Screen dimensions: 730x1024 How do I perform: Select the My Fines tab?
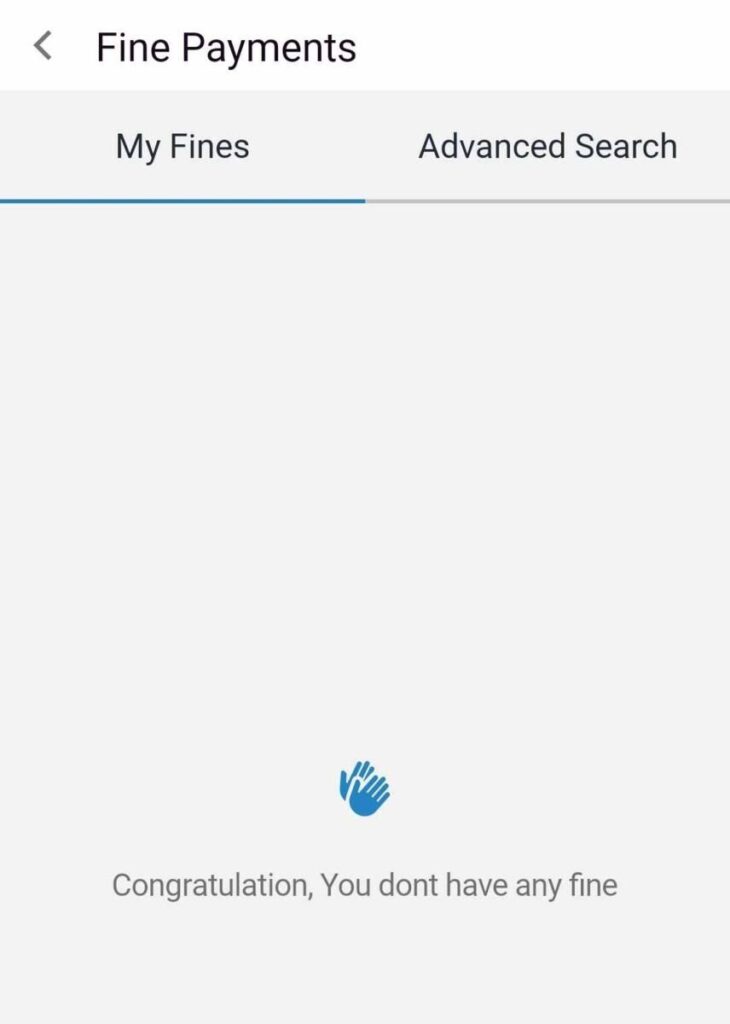(182, 147)
